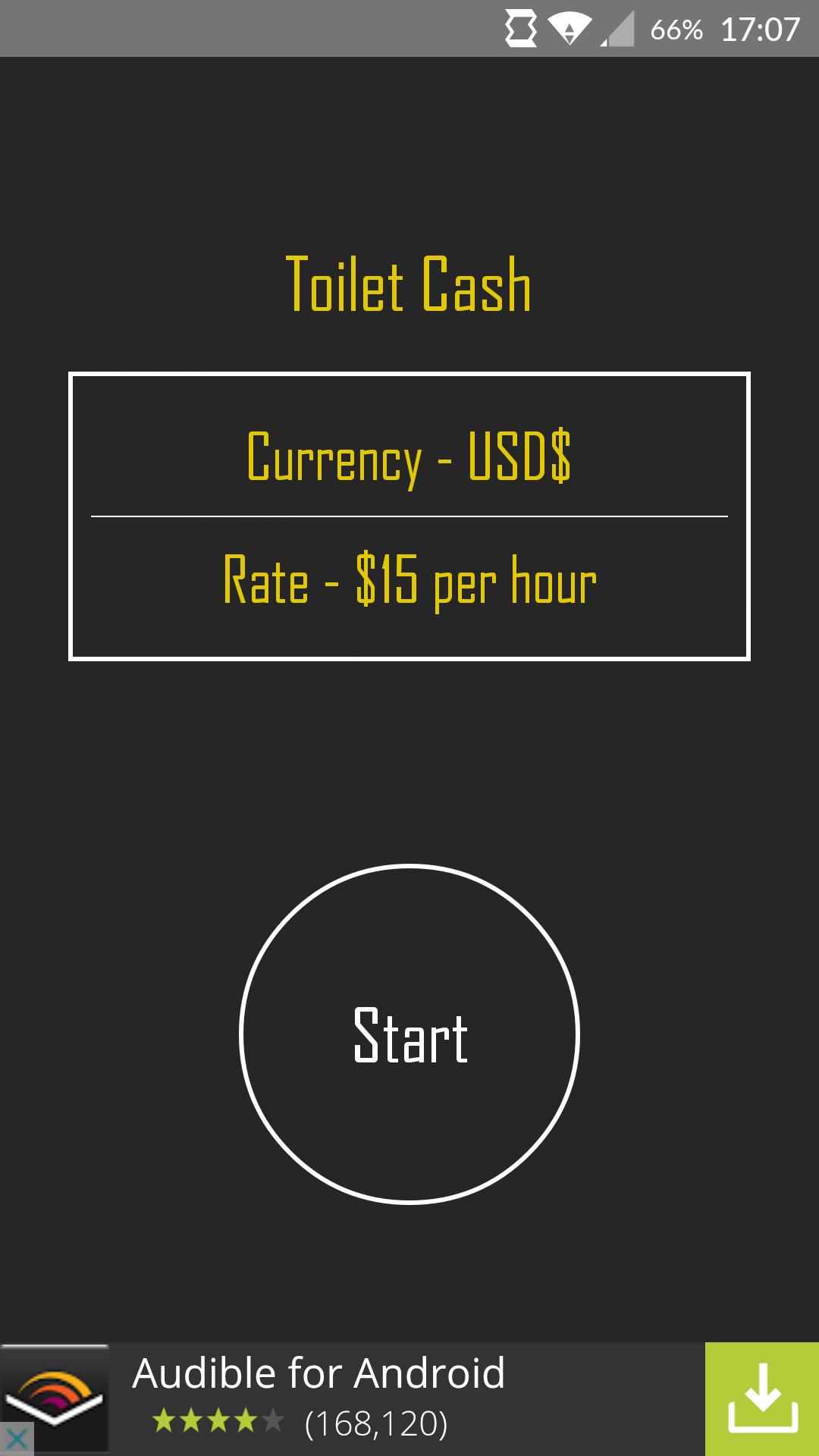819x1456 pixels.
Task: Download Audible via the green arrow button
Action: tap(761, 1398)
